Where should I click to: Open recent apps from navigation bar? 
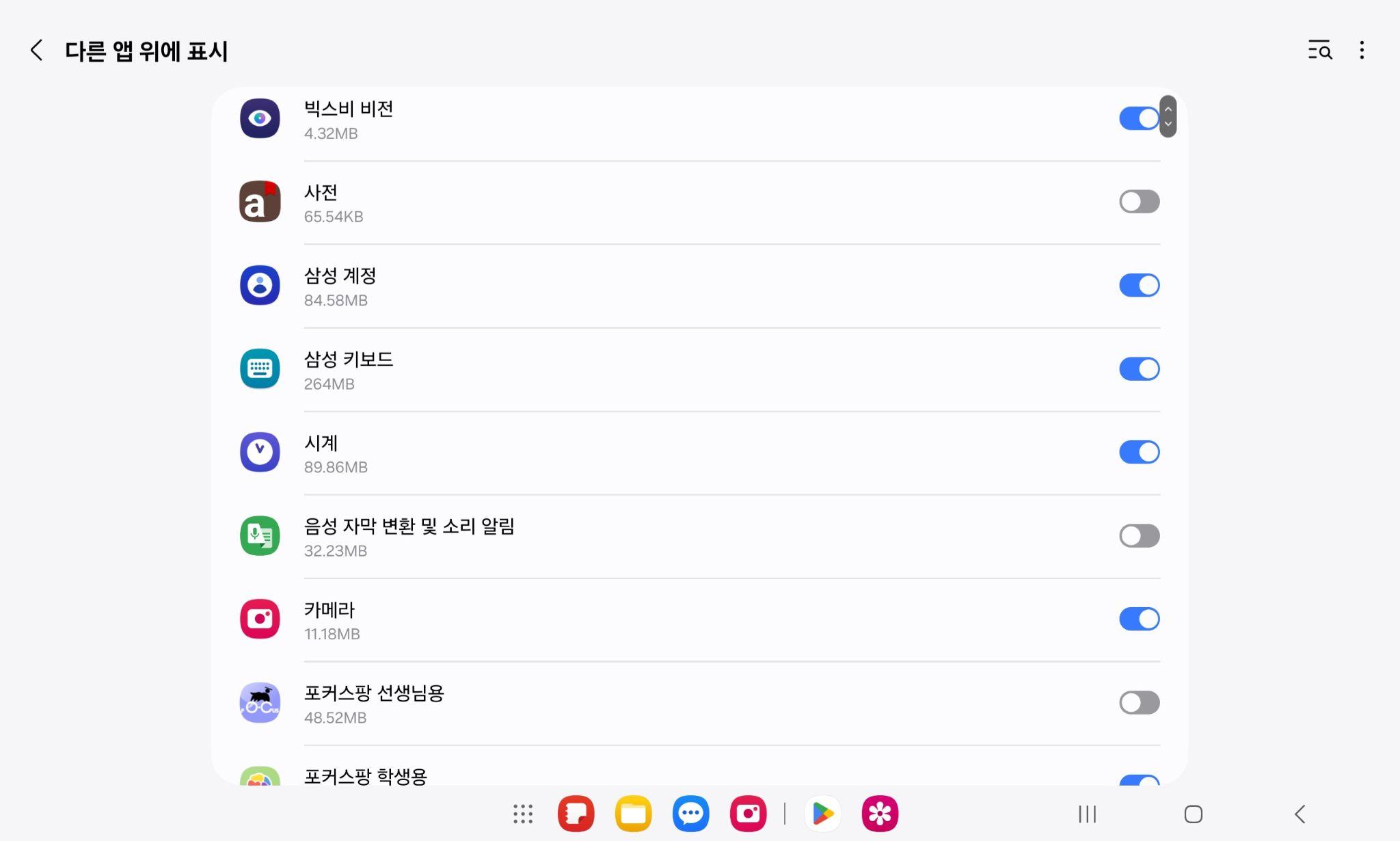pos(1087,814)
